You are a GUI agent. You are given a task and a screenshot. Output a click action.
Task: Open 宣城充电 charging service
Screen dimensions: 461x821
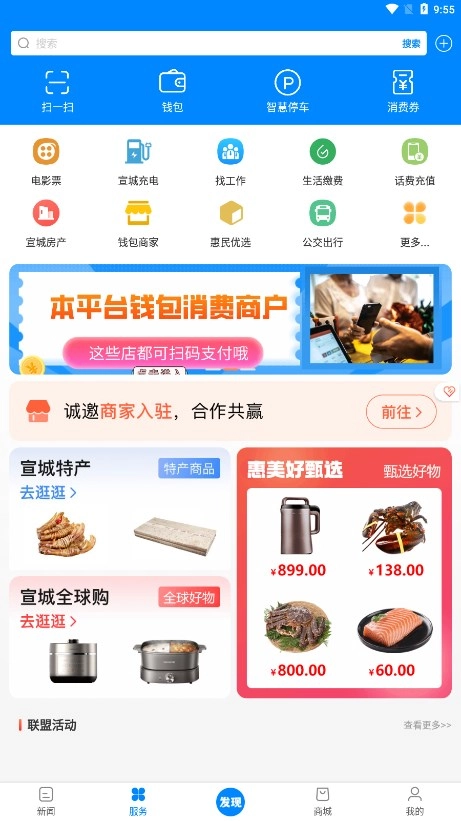(138, 162)
